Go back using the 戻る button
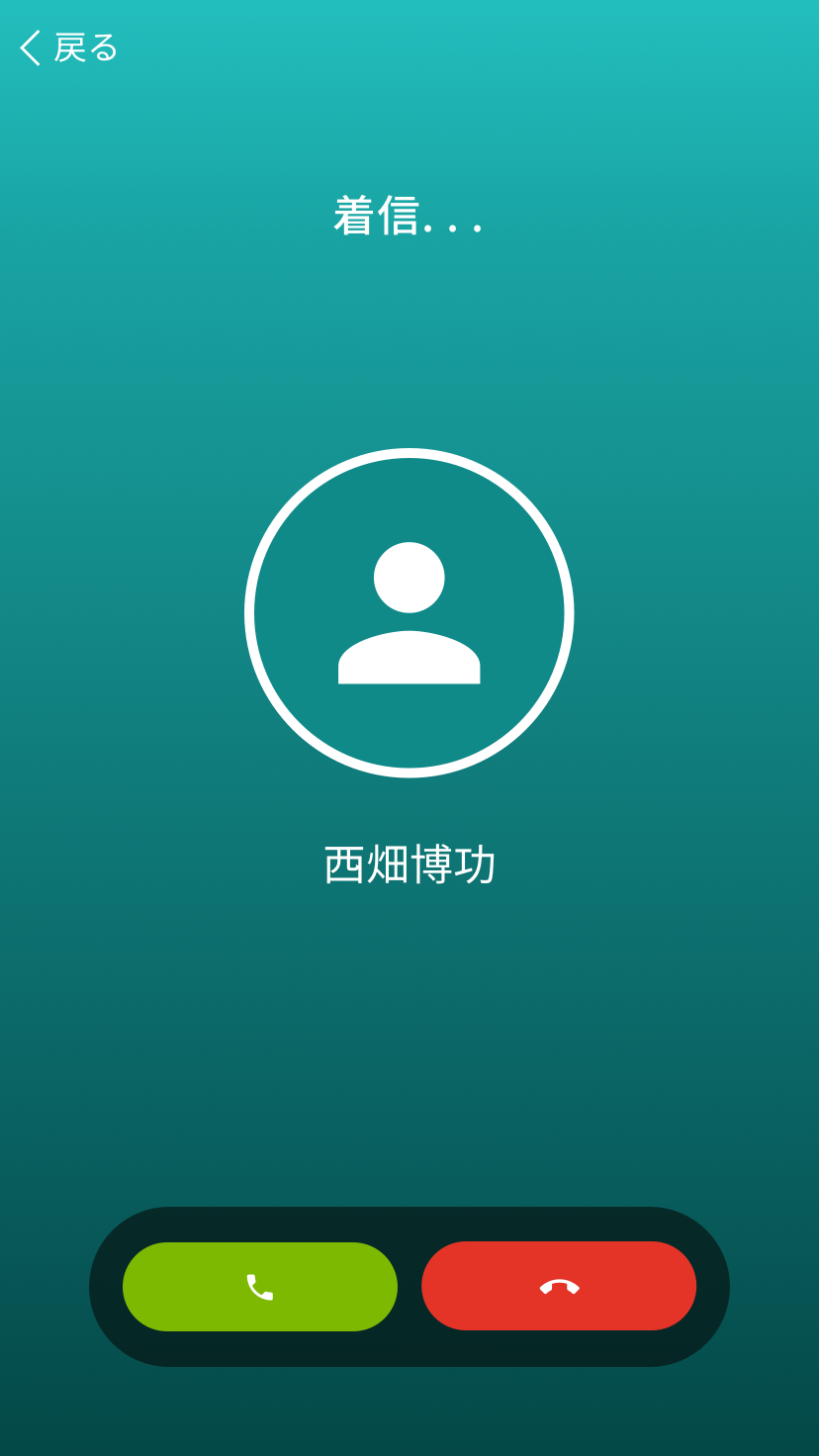 69,47
